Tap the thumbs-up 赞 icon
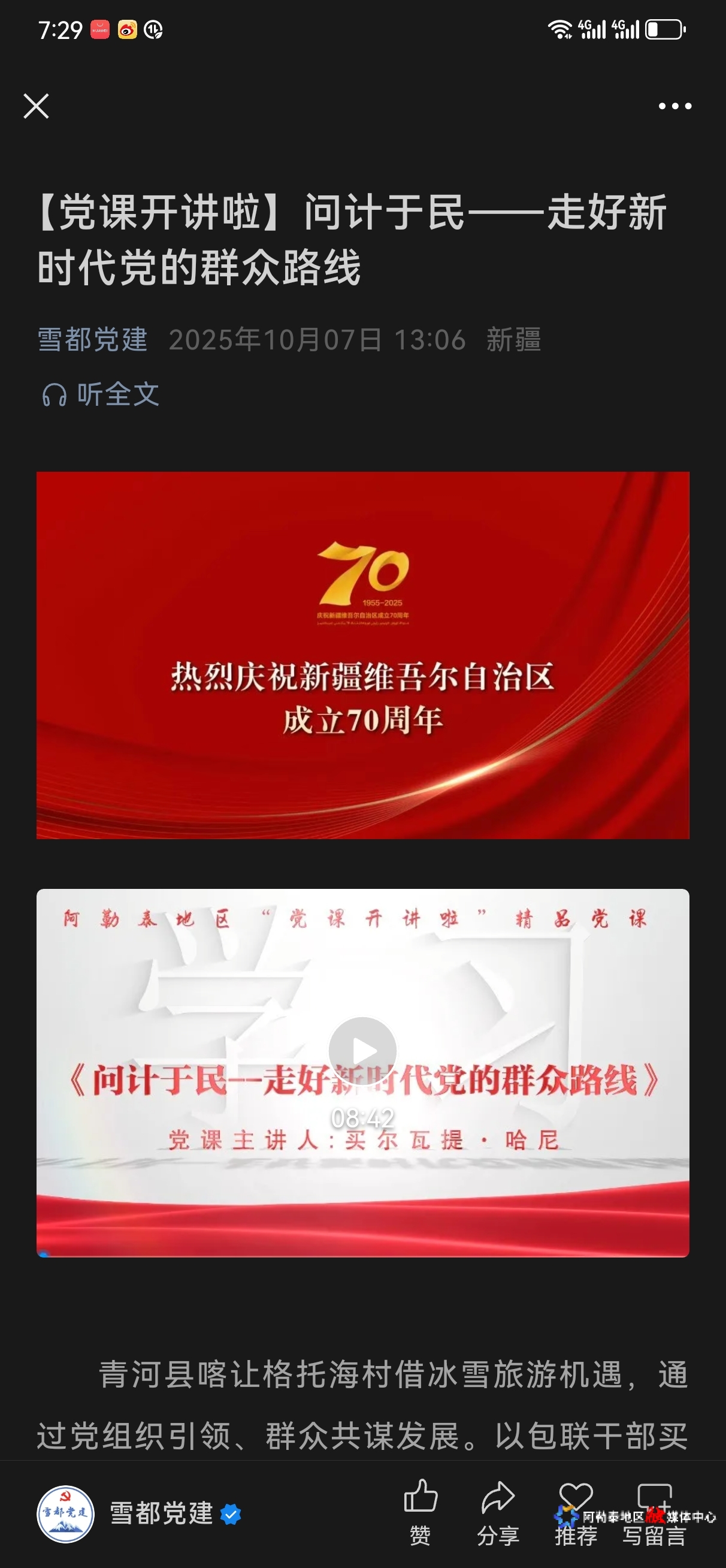726x1568 pixels. [421, 1503]
